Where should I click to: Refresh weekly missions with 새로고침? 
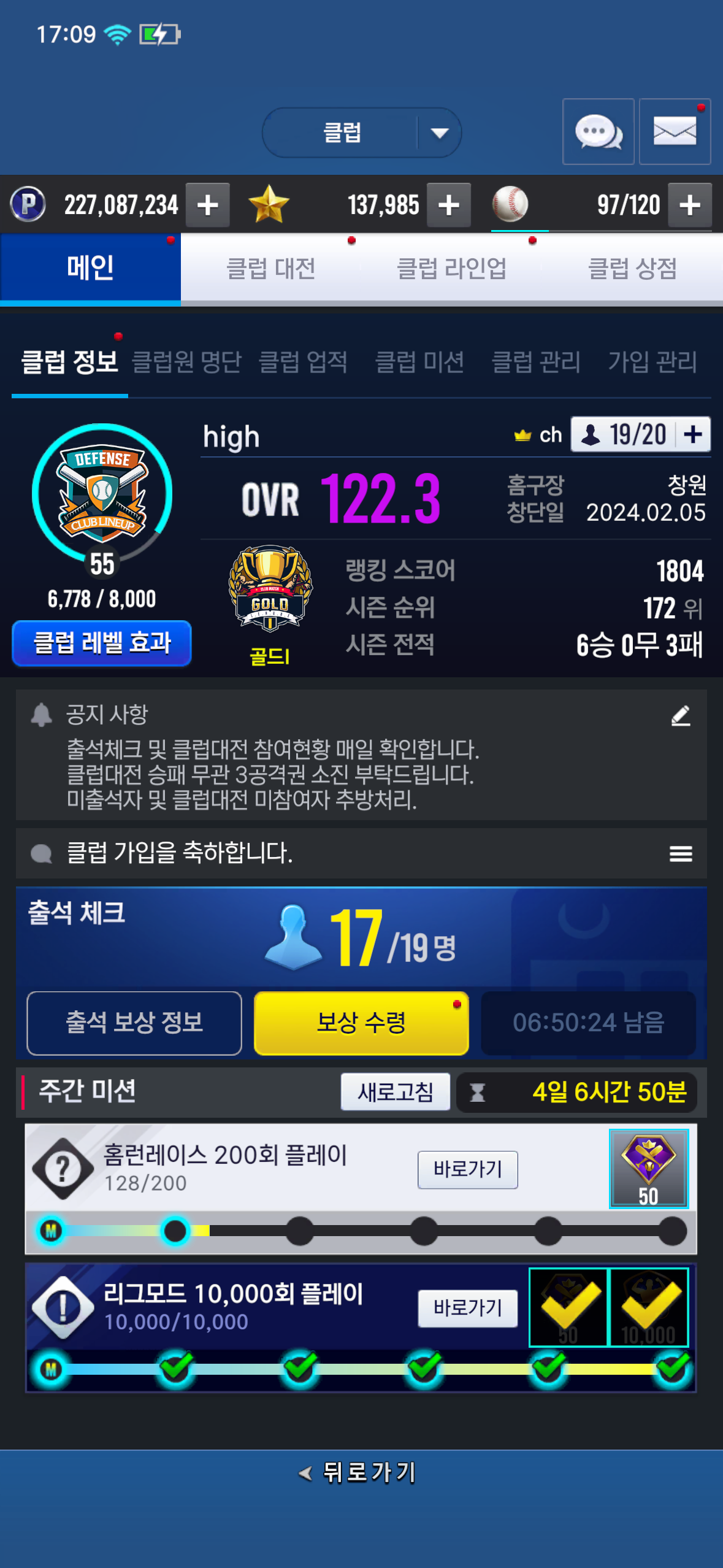(x=396, y=1092)
